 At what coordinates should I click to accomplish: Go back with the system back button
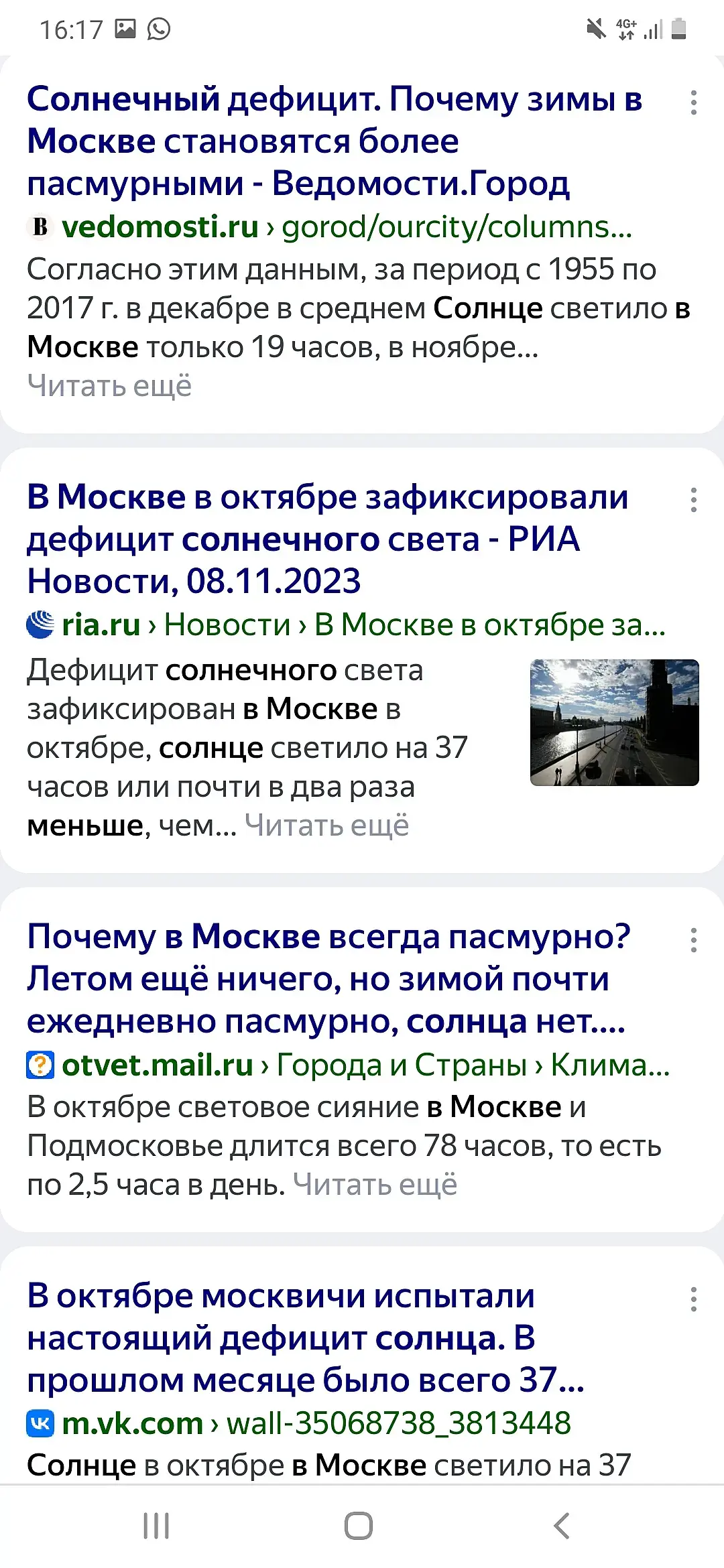(x=562, y=1526)
